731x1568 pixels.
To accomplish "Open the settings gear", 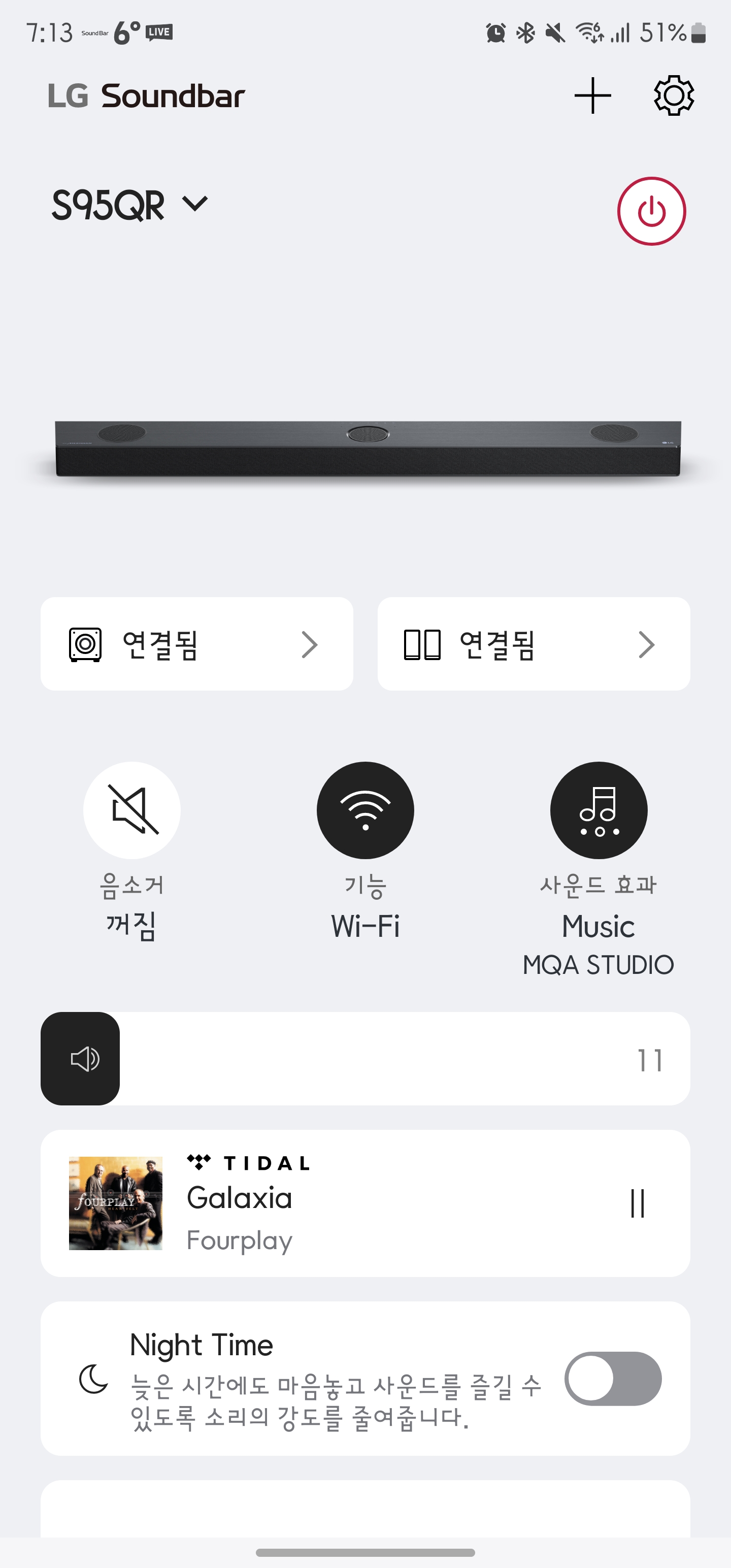I will (673, 95).
